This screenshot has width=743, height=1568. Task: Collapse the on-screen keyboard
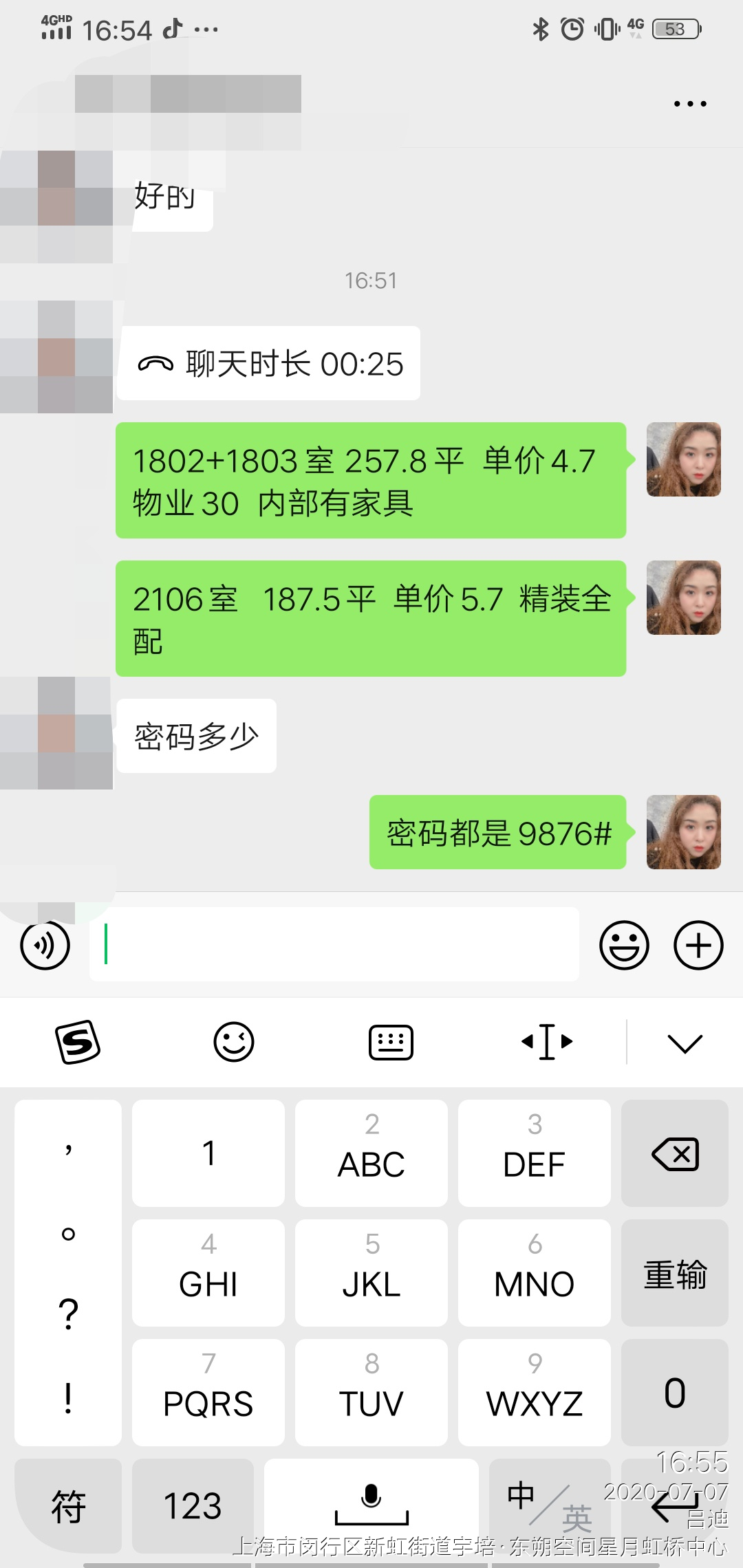click(x=685, y=1043)
